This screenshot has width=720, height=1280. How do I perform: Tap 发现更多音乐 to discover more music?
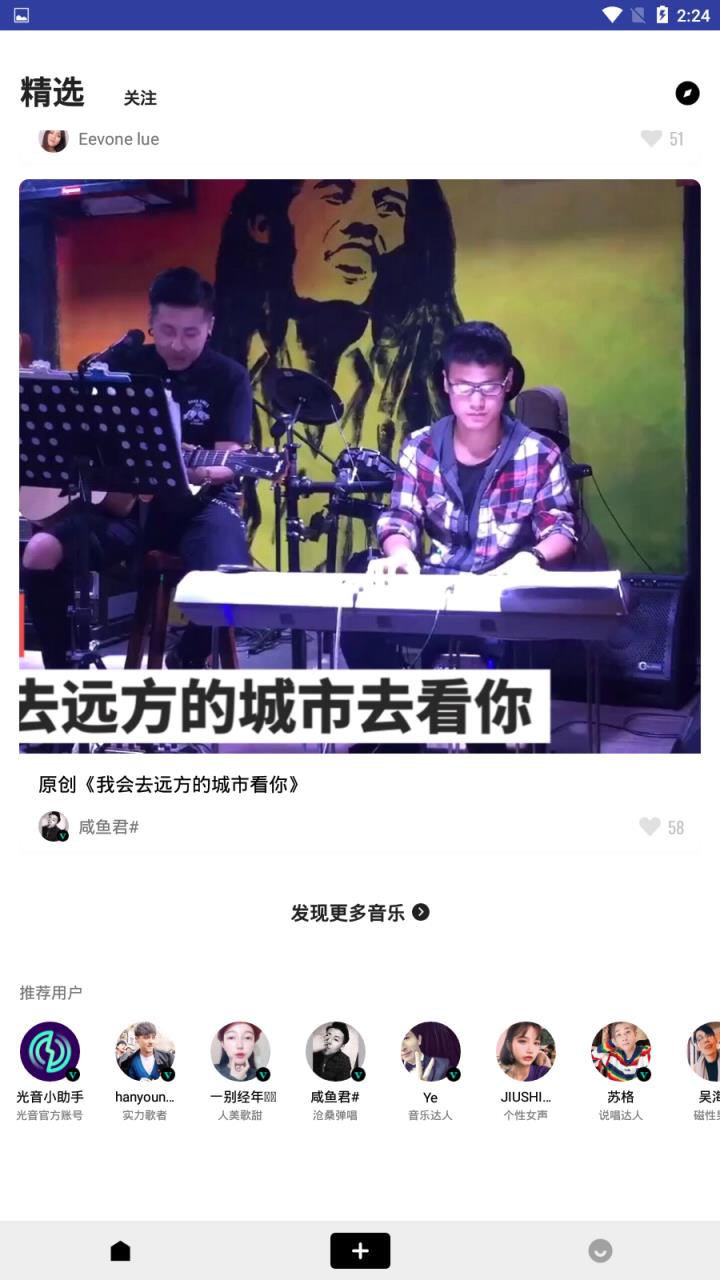pos(360,912)
